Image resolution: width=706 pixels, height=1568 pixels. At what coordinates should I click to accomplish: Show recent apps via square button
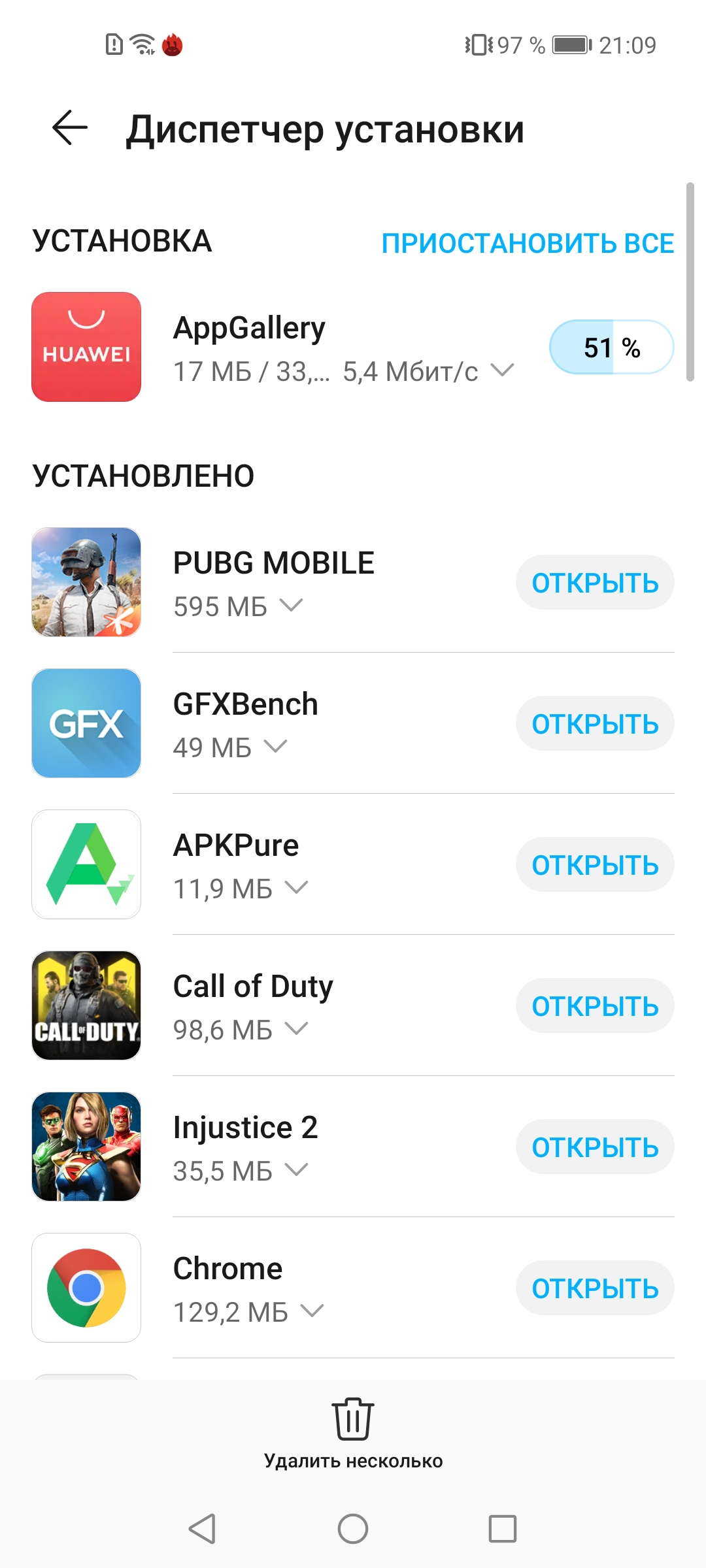[x=503, y=1529]
